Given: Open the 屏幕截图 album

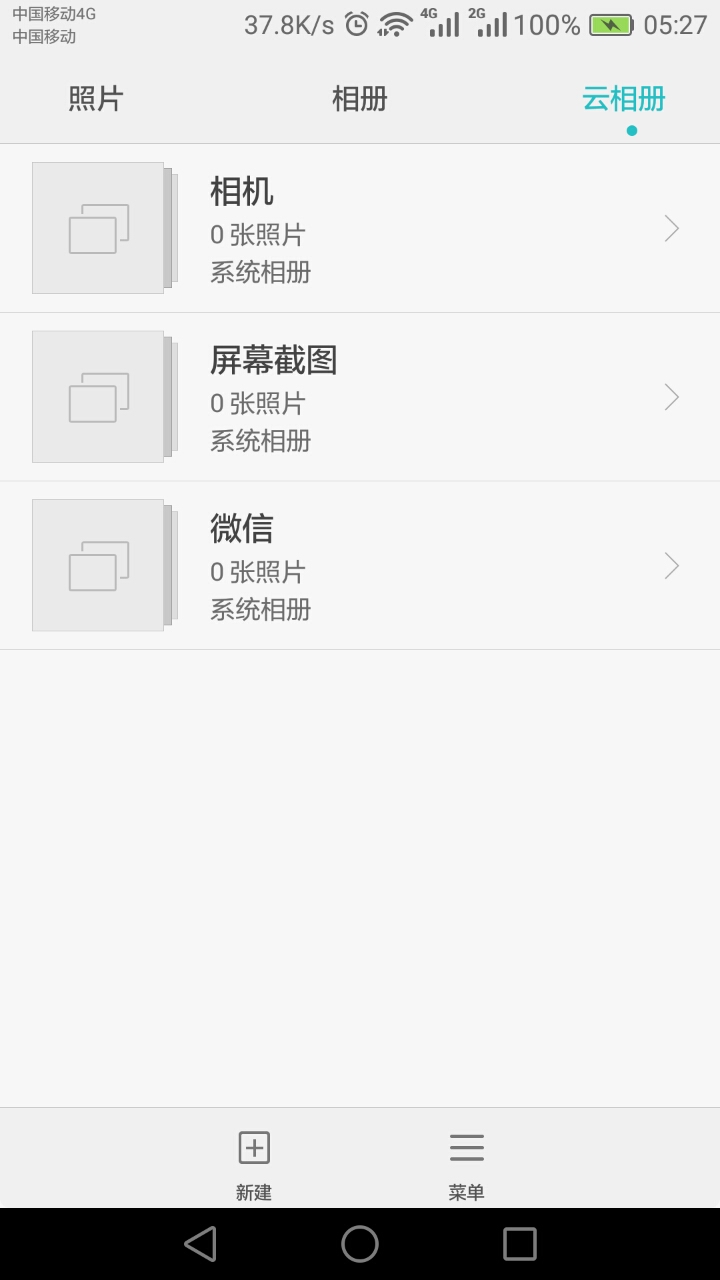Looking at the screenshot, I should pos(360,397).
